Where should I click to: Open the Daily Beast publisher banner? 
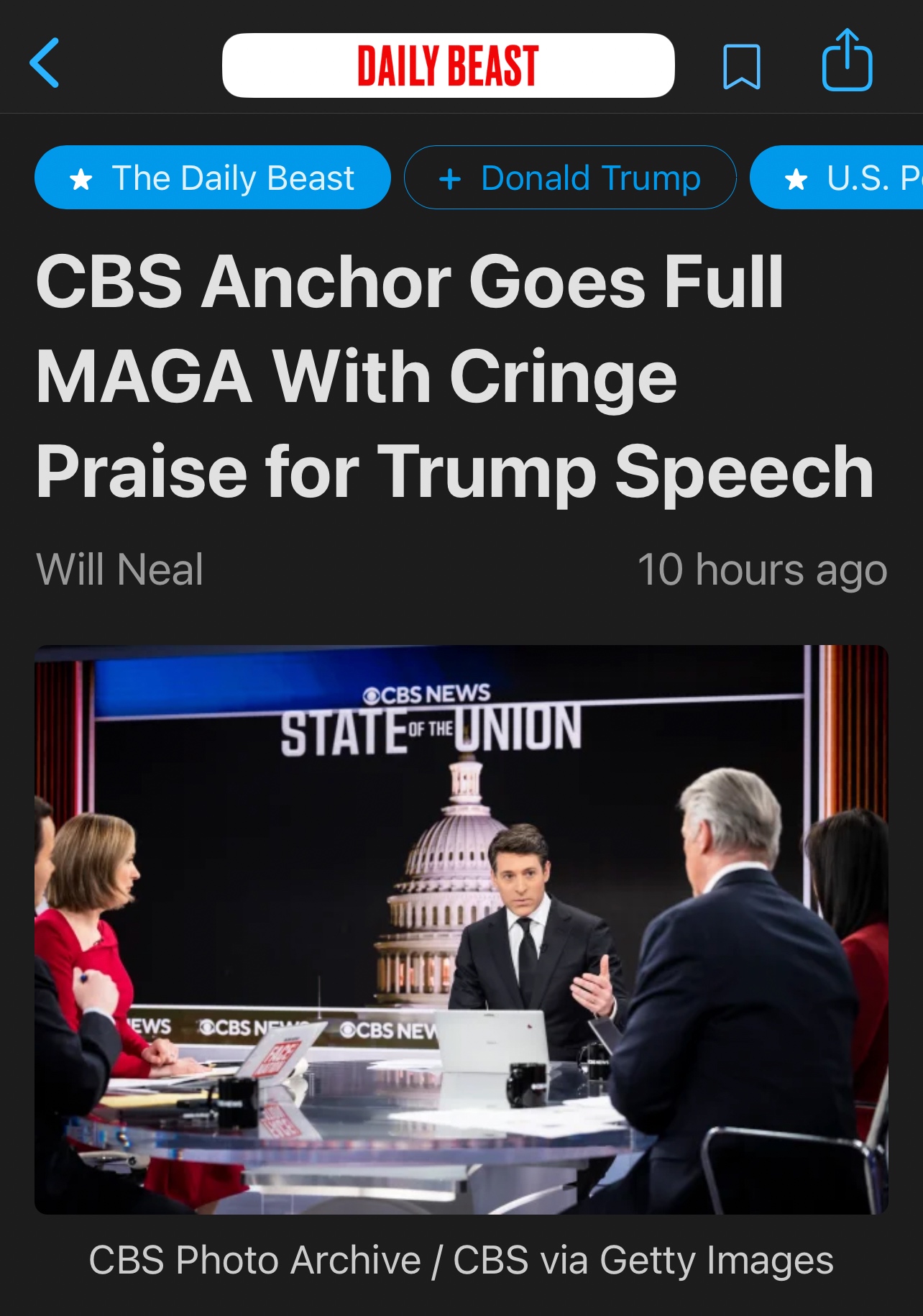[x=448, y=65]
